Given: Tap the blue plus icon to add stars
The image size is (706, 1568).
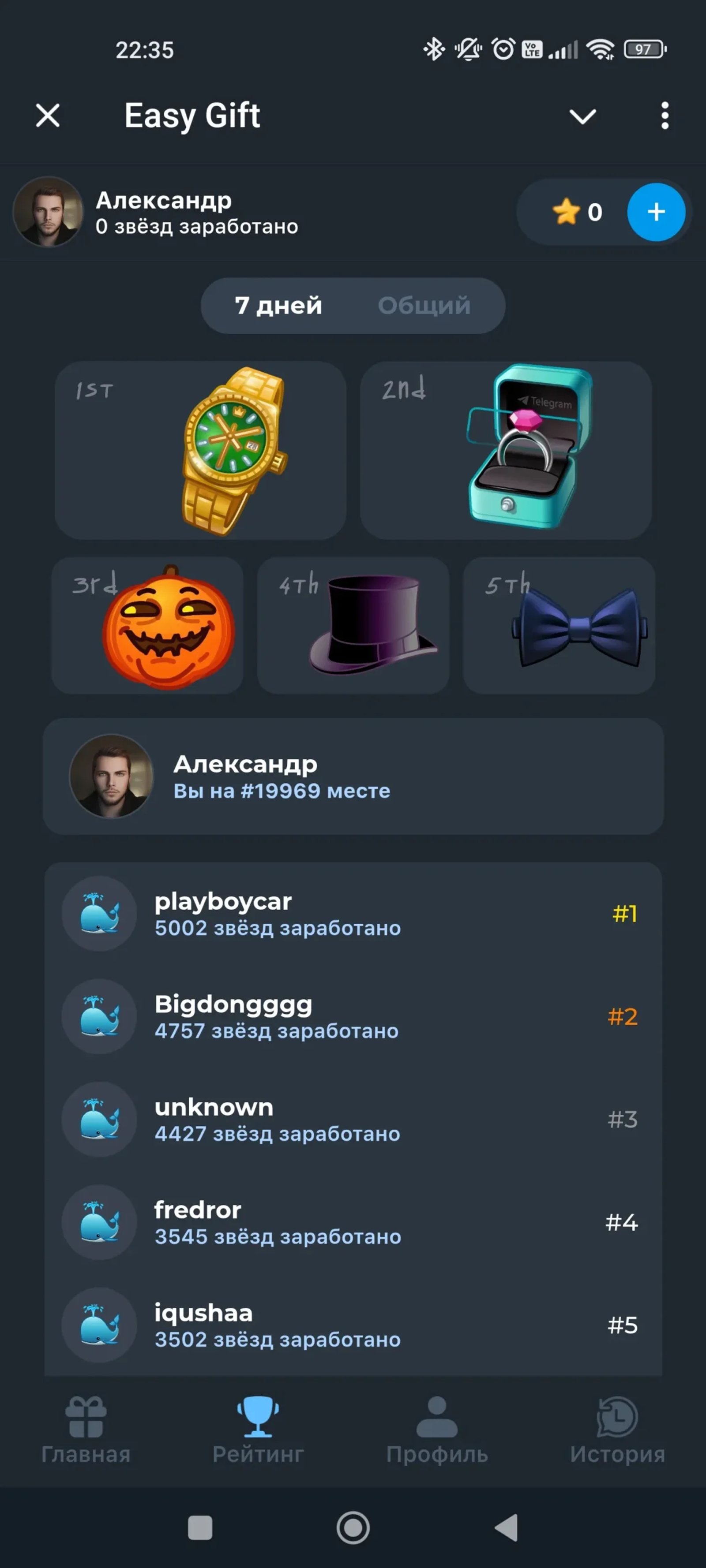Looking at the screenshot, I should point(656,213).
